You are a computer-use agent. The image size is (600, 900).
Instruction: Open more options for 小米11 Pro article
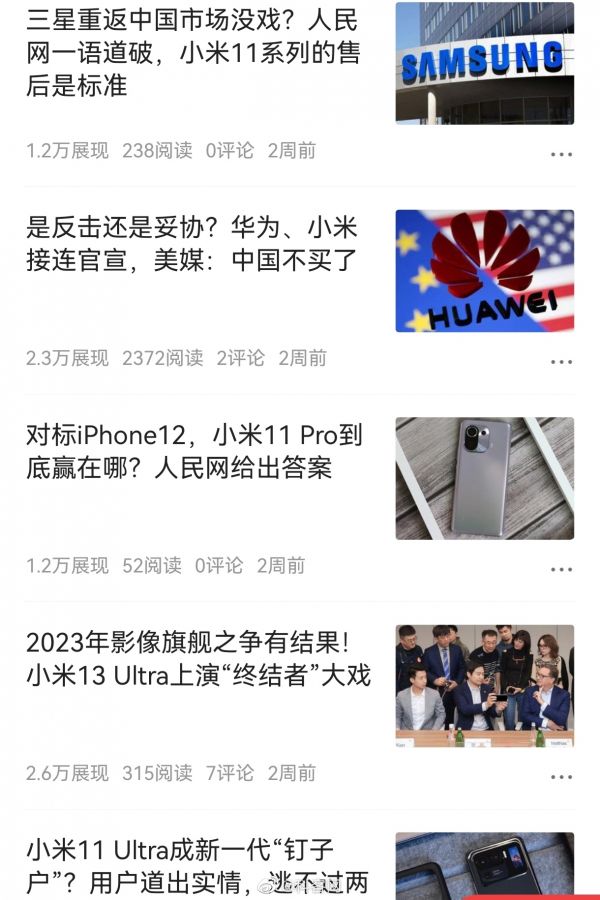(561, 569)
